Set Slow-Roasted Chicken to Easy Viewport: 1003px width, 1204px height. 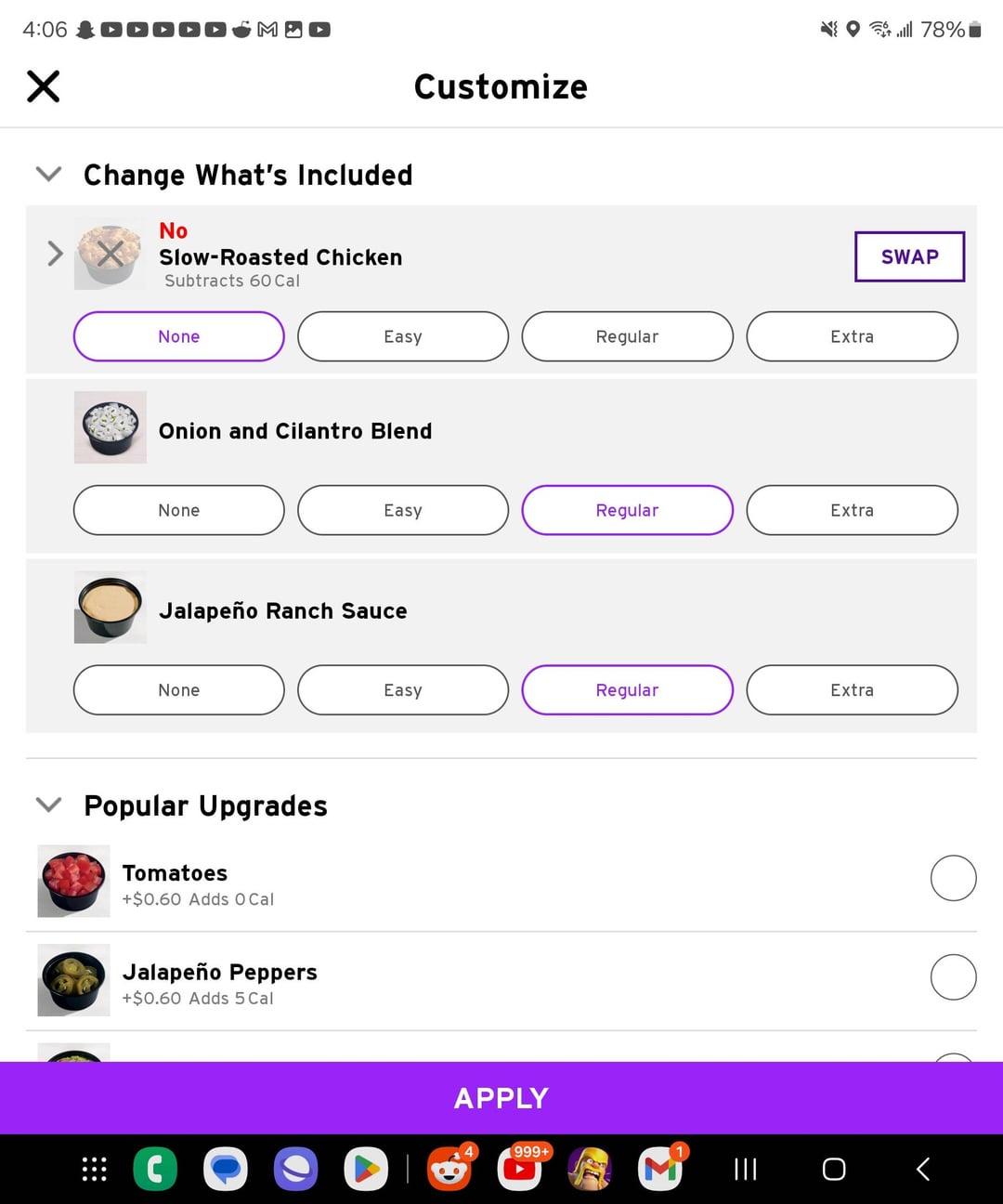click(x=402, y=336)
